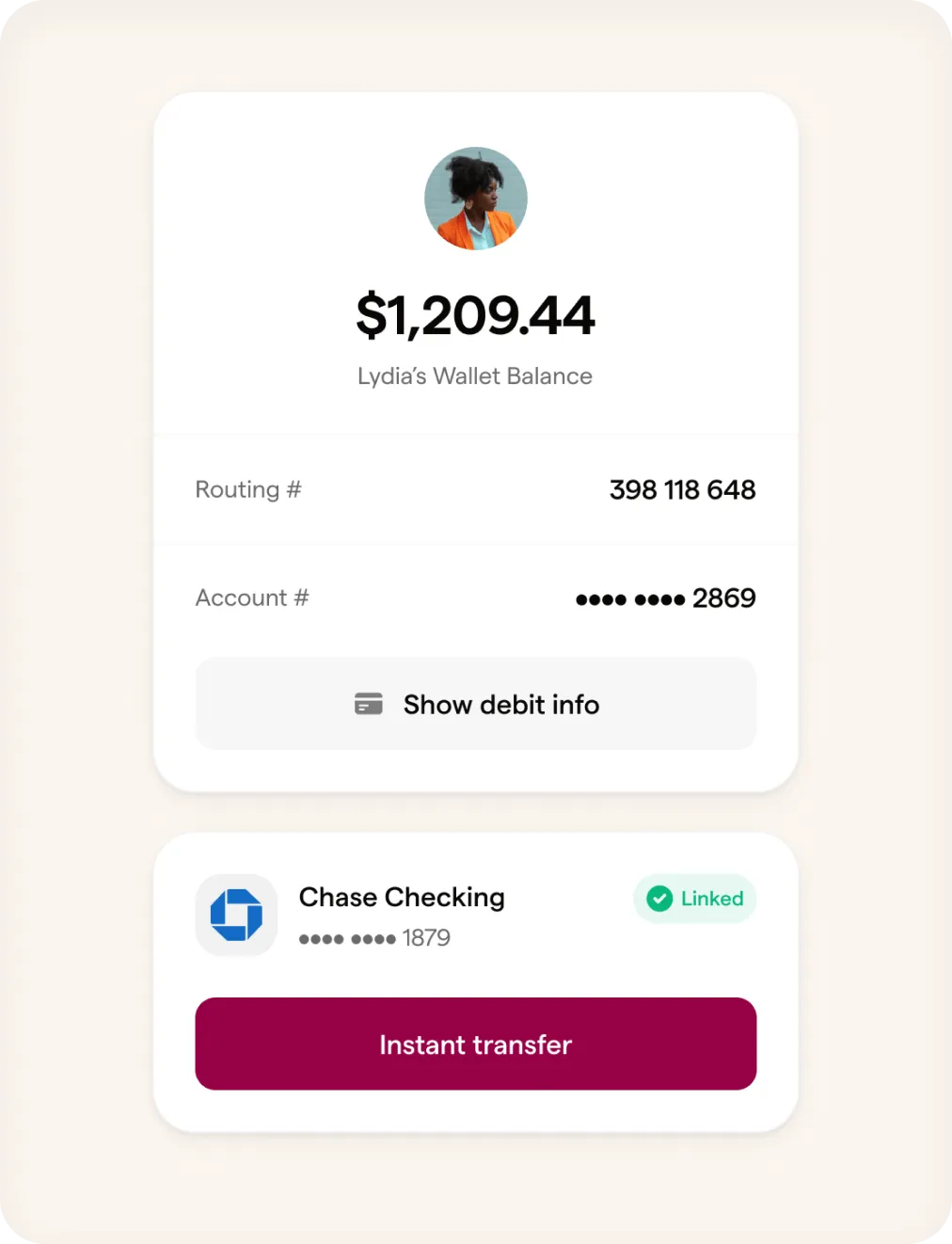Click Lydia's Wallet Balance amount

point(475,315)
